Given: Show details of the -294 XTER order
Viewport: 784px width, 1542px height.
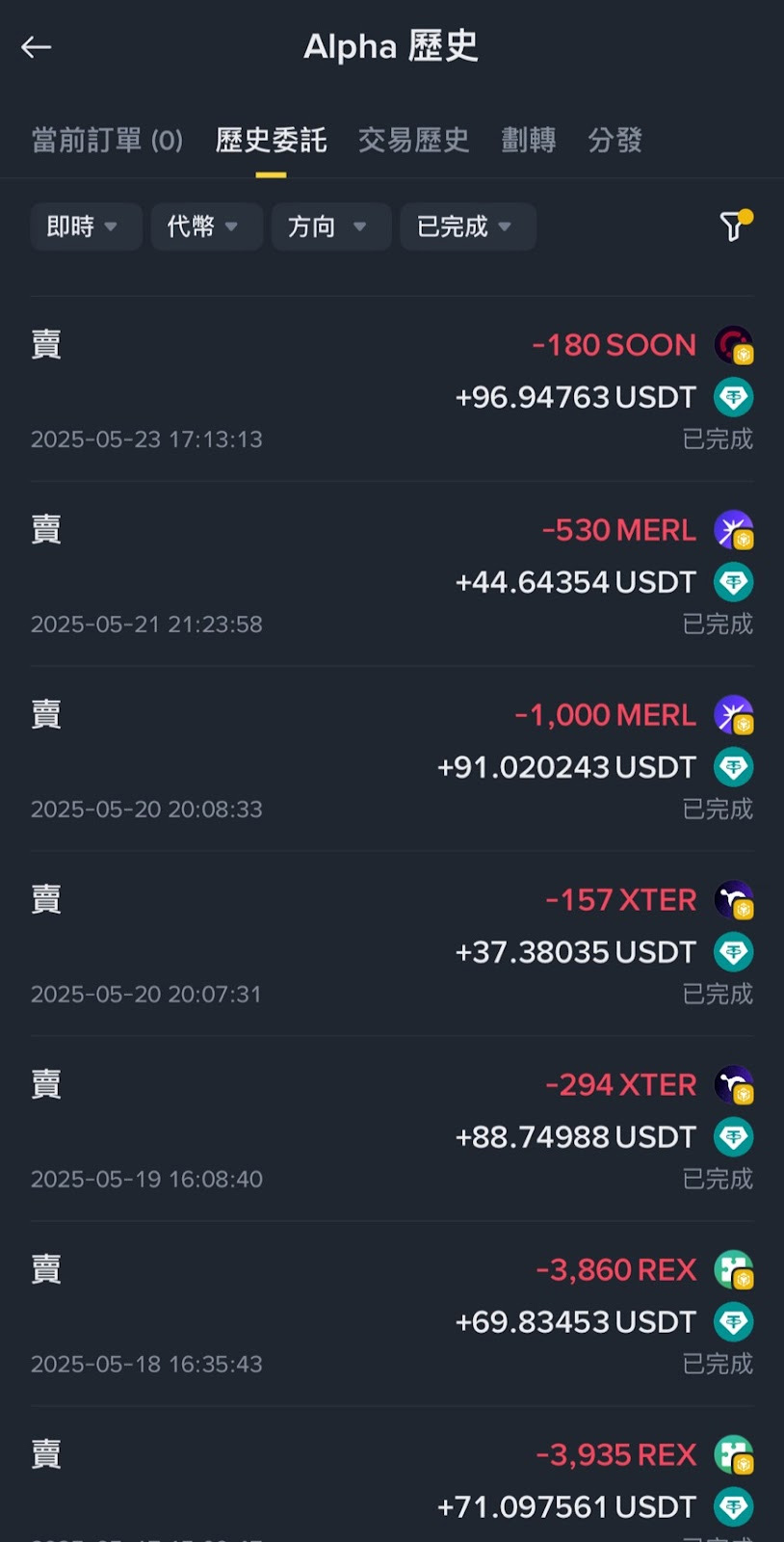Looking at the screenshot, I should click(391, 1130).
